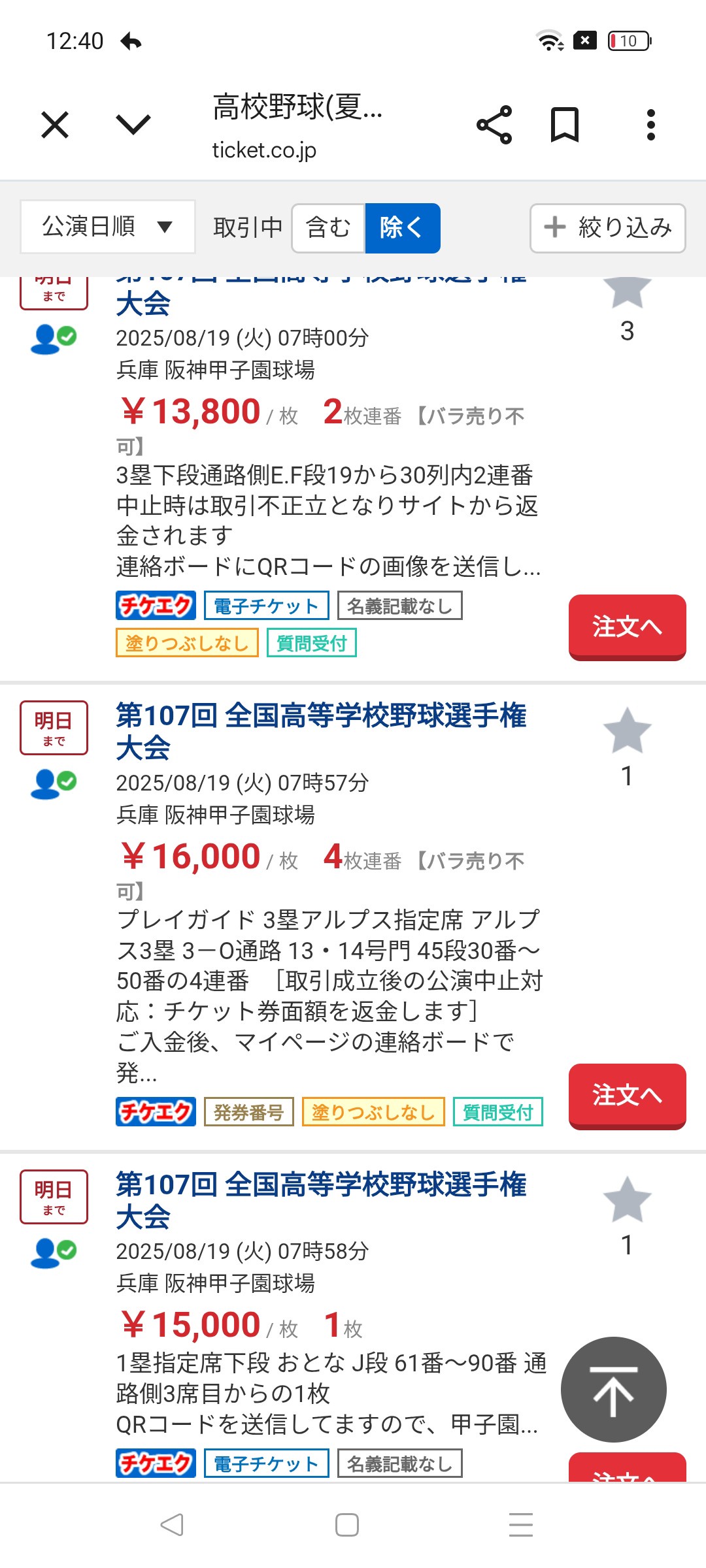Open the 07時58分 ticket listing title
The image size is (706, 1568).
[321, 1201]
